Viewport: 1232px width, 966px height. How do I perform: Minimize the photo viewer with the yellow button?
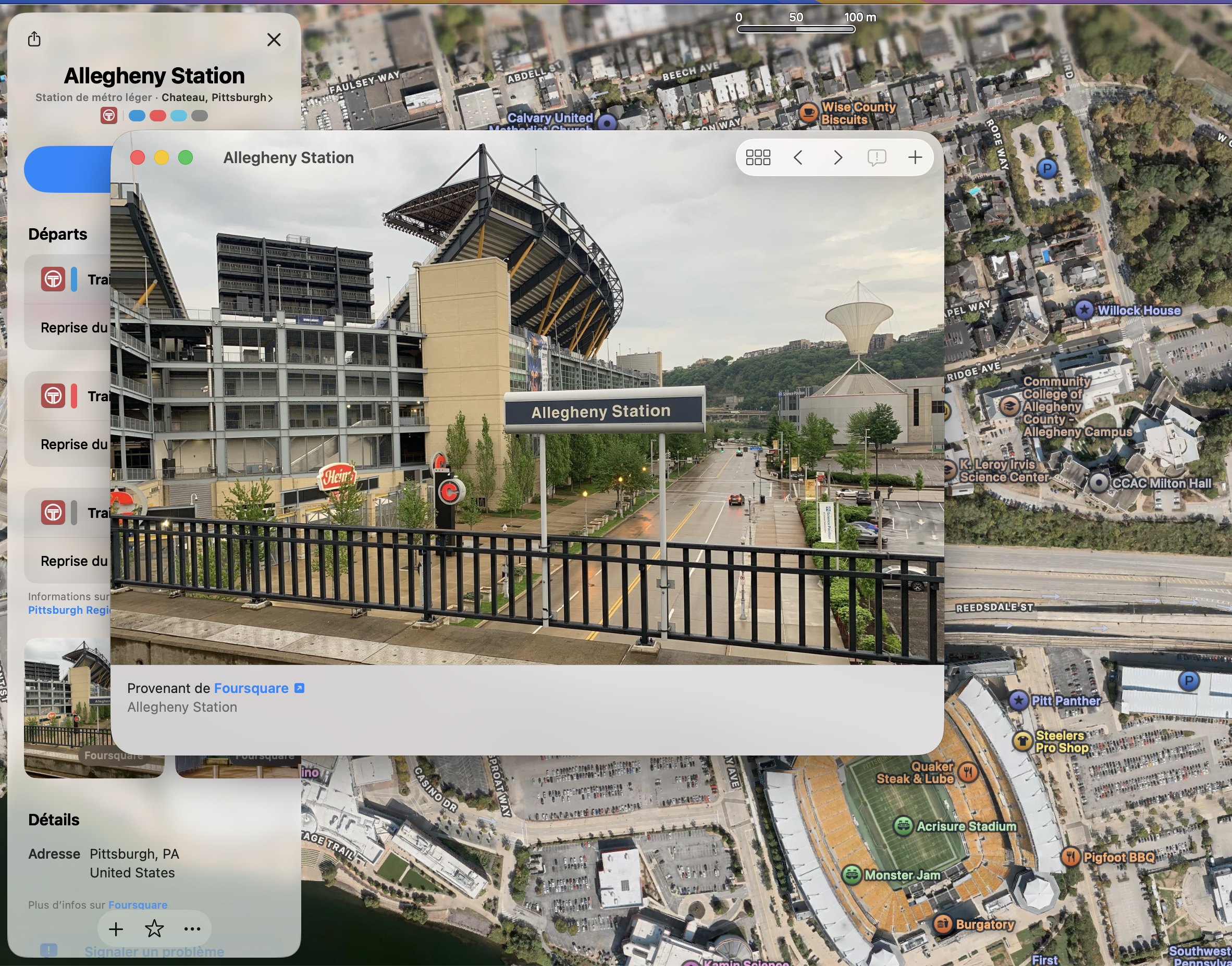(x=162, y=158)
